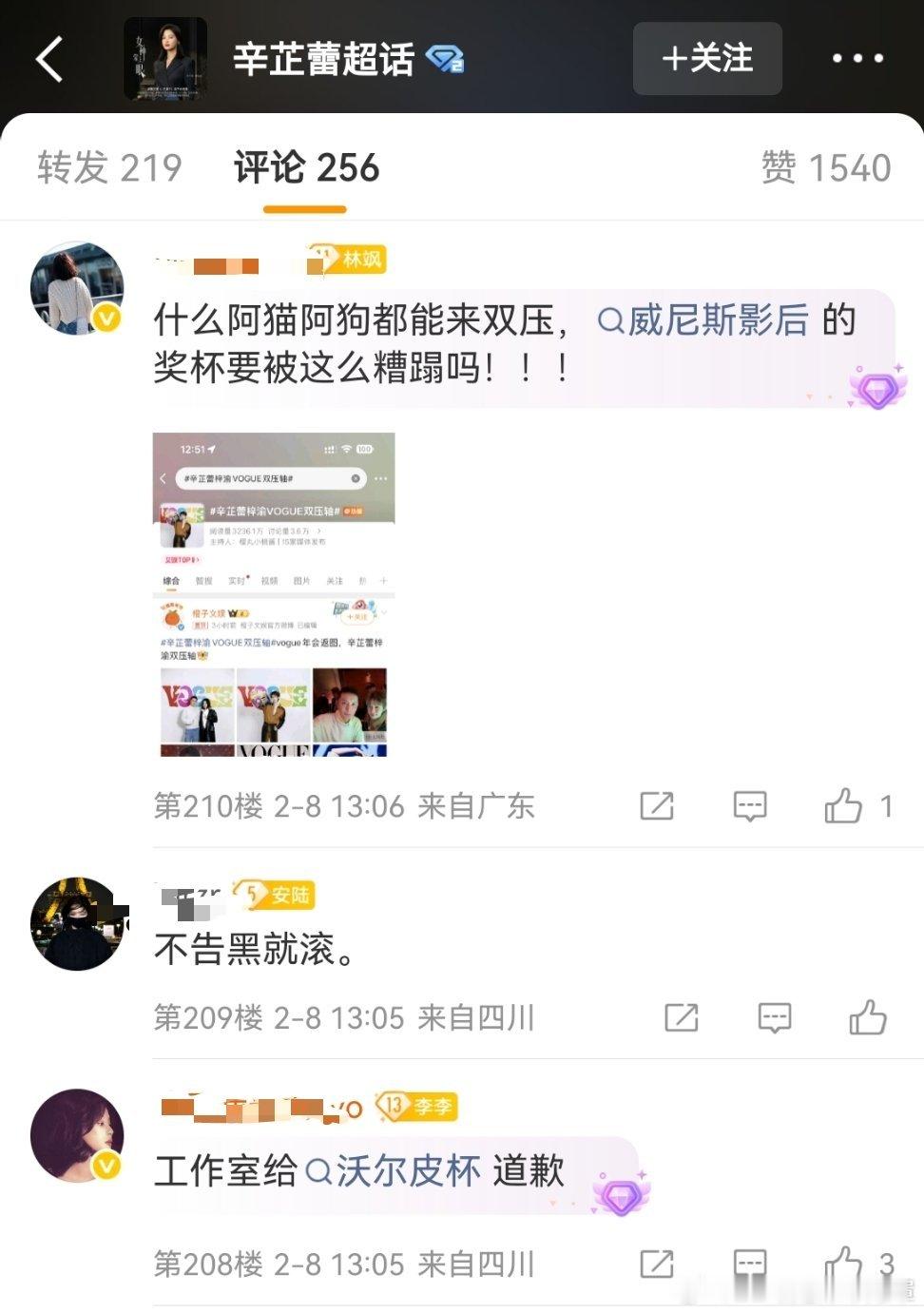Switch to the 赞 1540 tab
Image resolution: width=924 pixels, height=1313 pixels.
click(x=829, y=167)
